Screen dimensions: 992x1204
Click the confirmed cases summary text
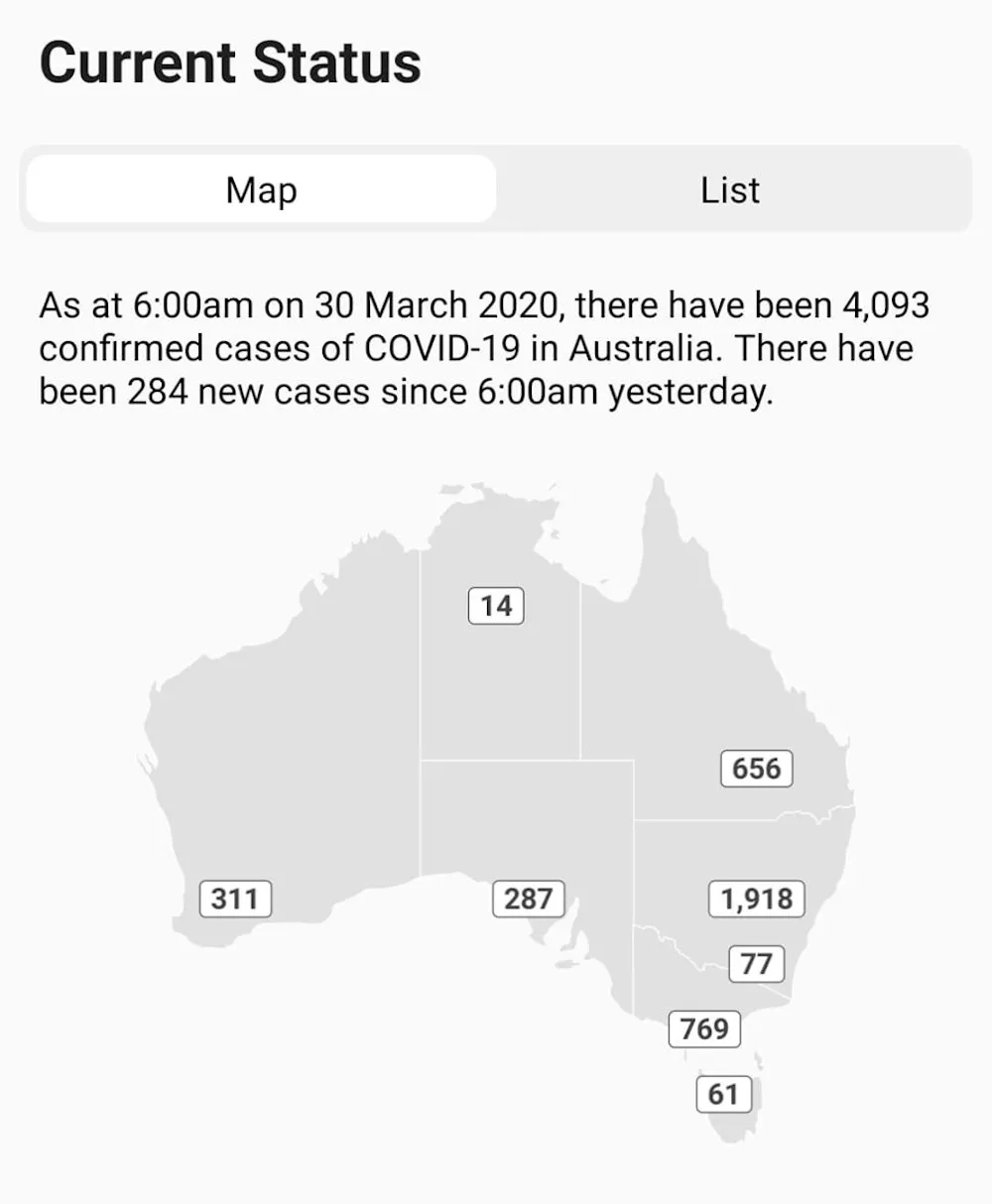(486, 347)
